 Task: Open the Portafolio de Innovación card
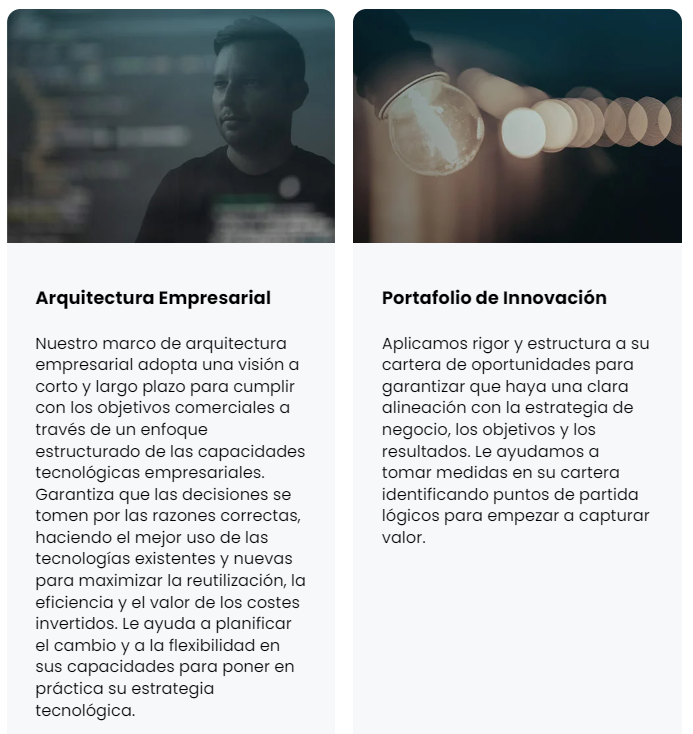494,298
